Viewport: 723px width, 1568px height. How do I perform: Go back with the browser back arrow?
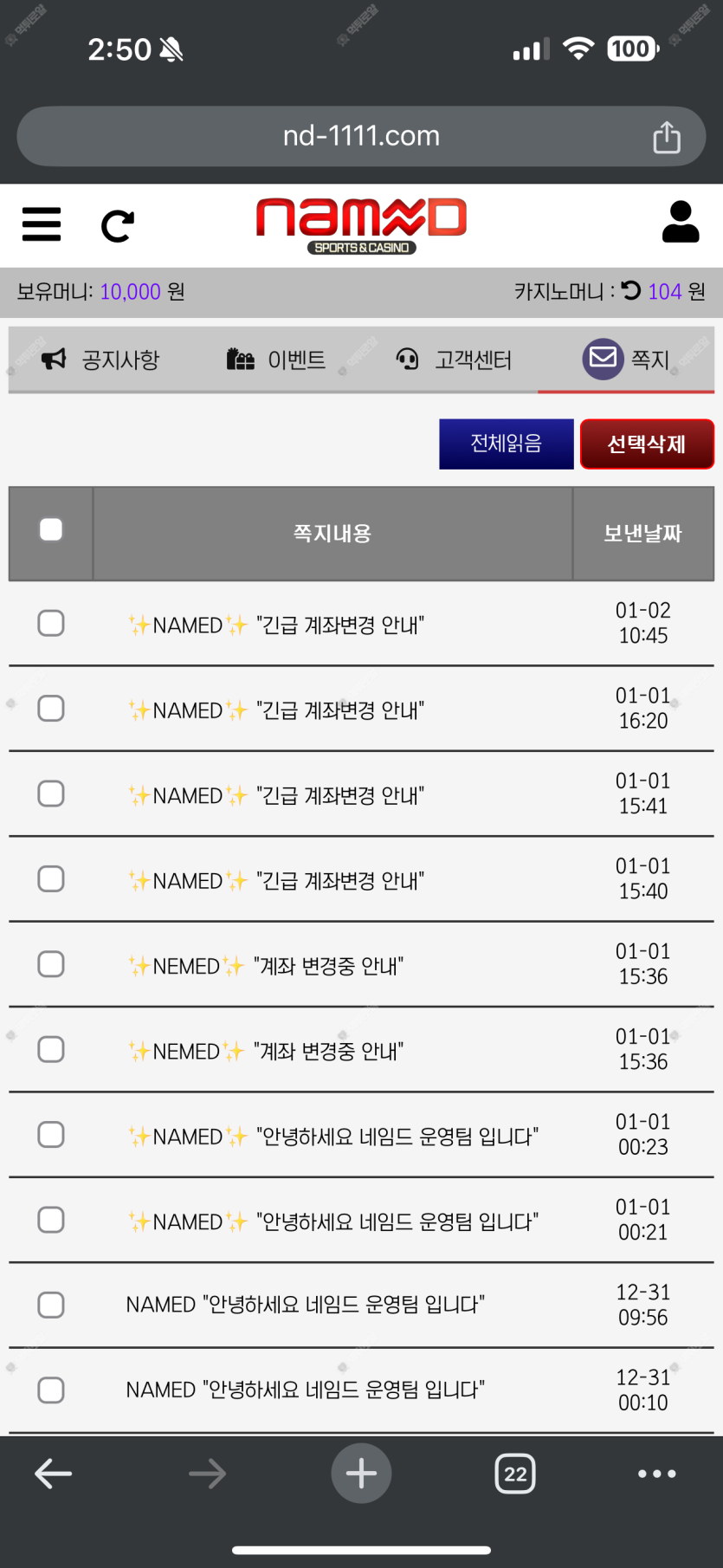53,1474
